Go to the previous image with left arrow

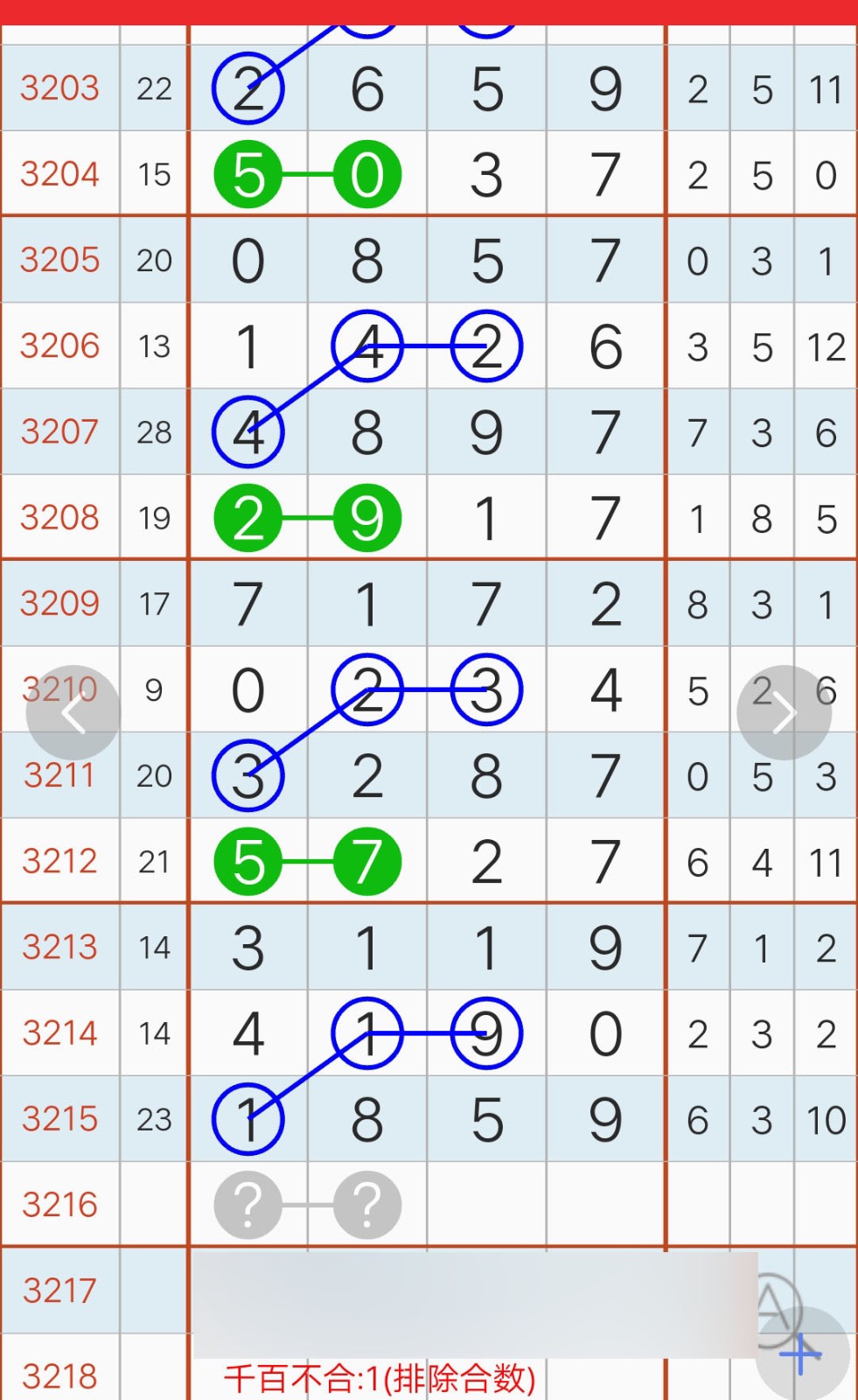(73, 713)
